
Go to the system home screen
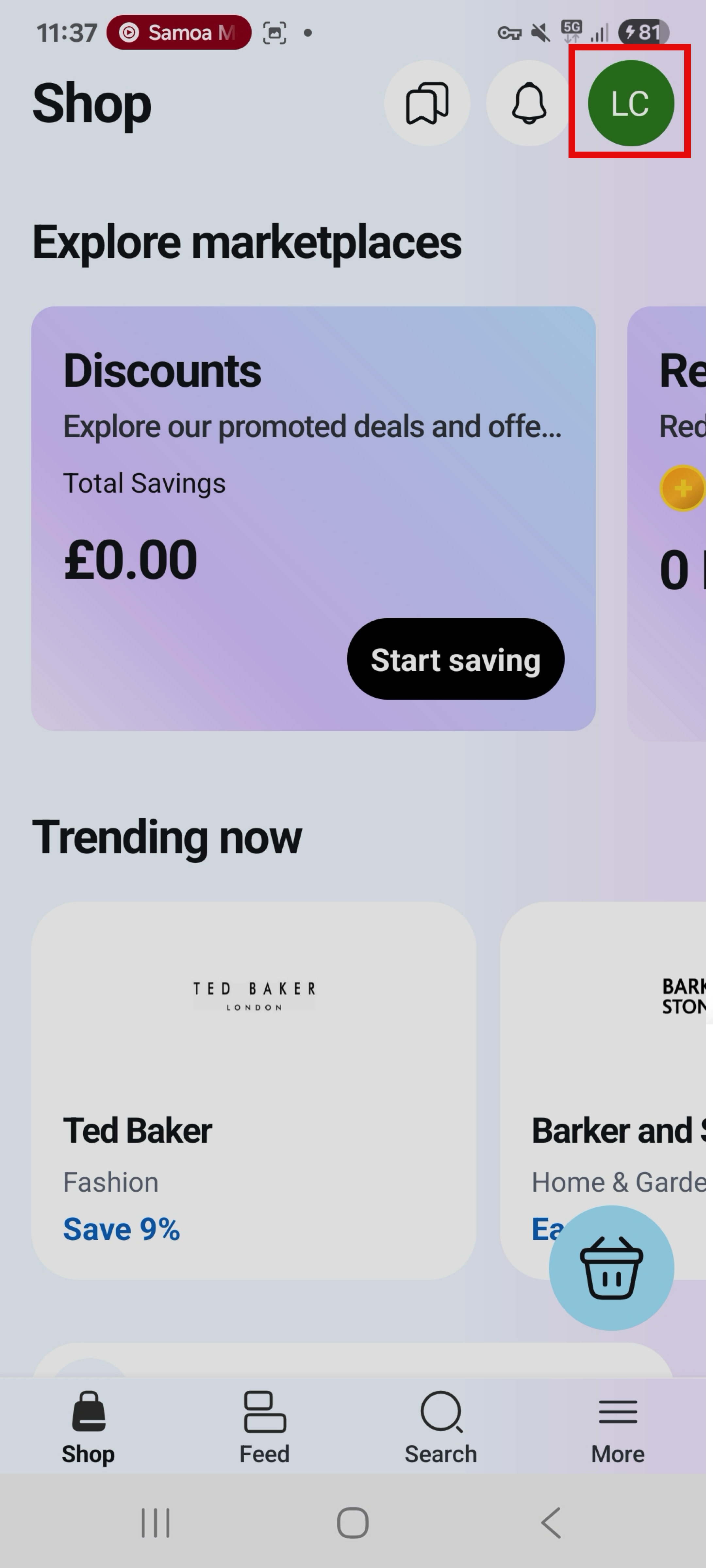click(353, 1523)
